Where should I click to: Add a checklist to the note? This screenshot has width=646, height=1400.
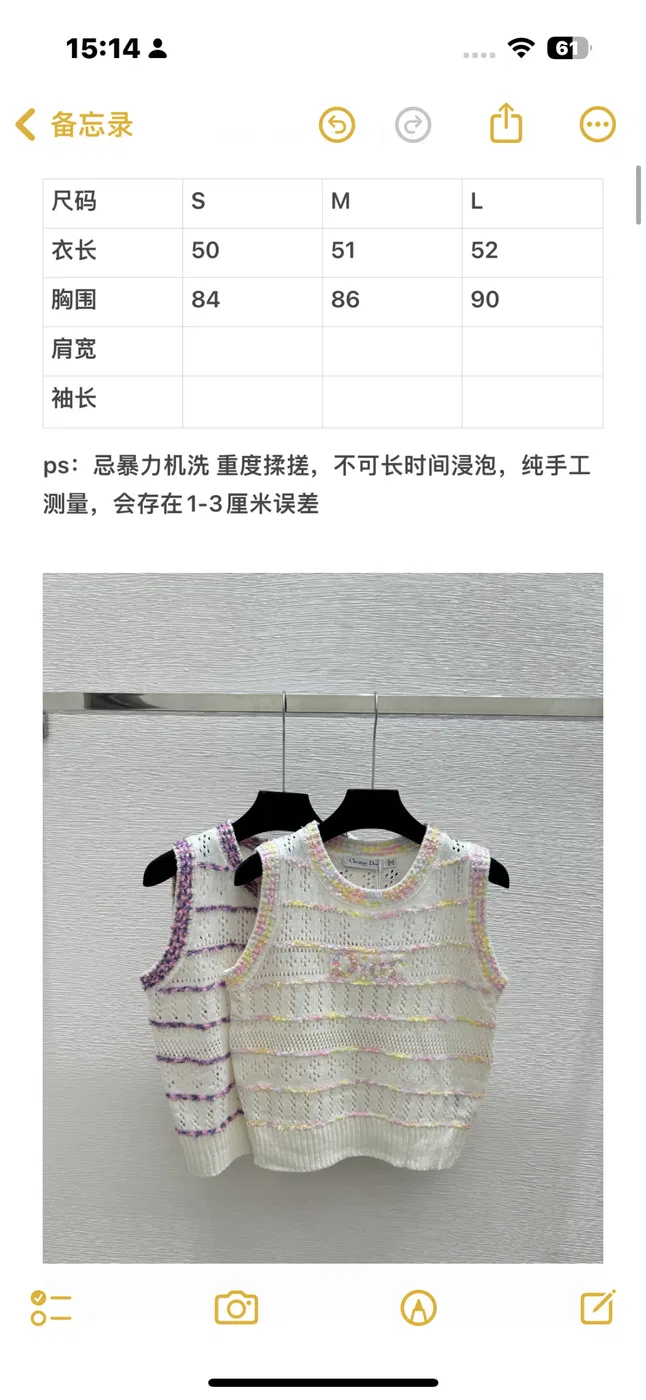point(51,1307)
